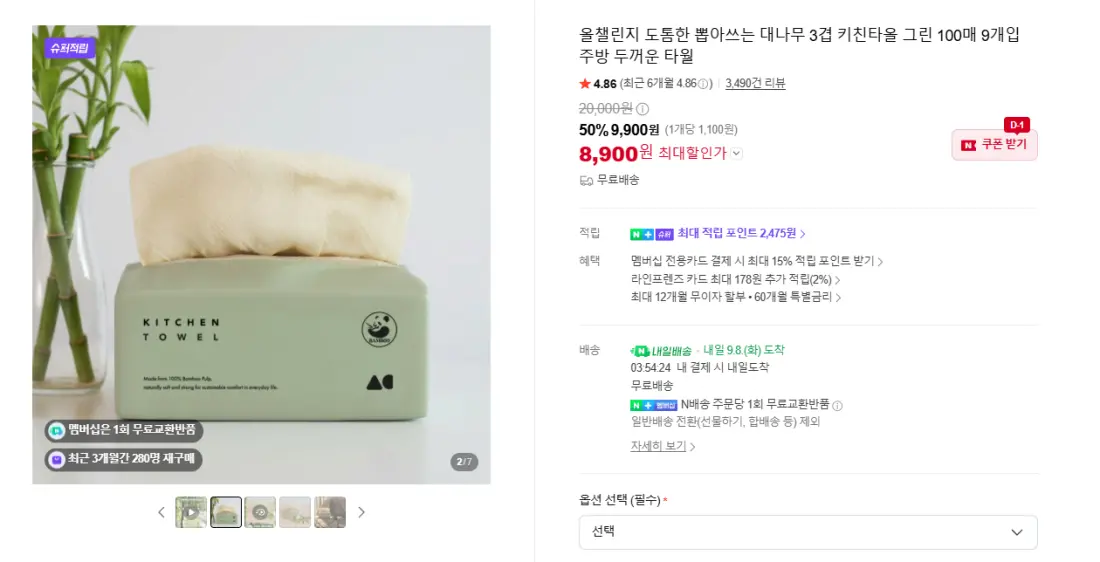Open 최대 12개월 무이자 할부 info
1100x562 pixels.
[x=735, y=297]
